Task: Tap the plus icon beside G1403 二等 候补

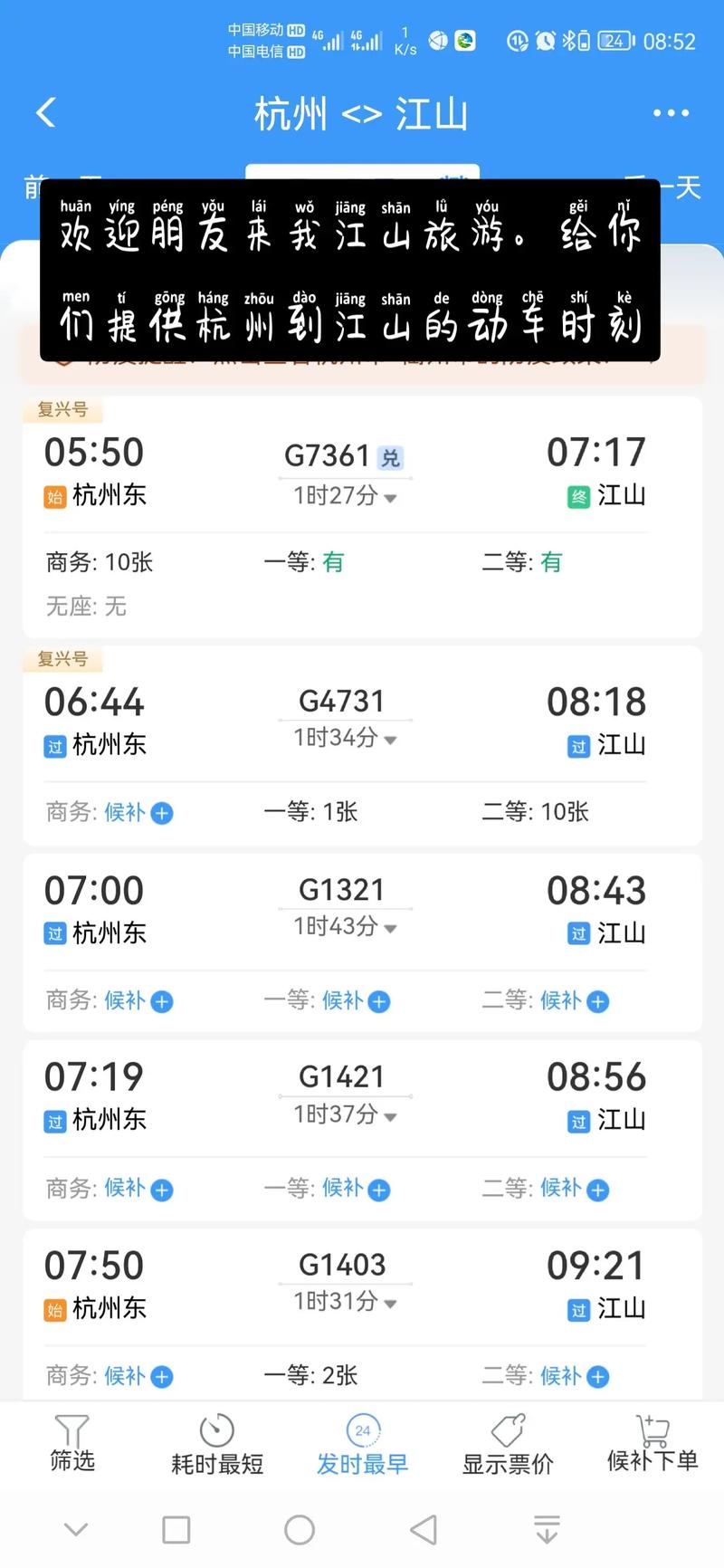Action: 596,1376
